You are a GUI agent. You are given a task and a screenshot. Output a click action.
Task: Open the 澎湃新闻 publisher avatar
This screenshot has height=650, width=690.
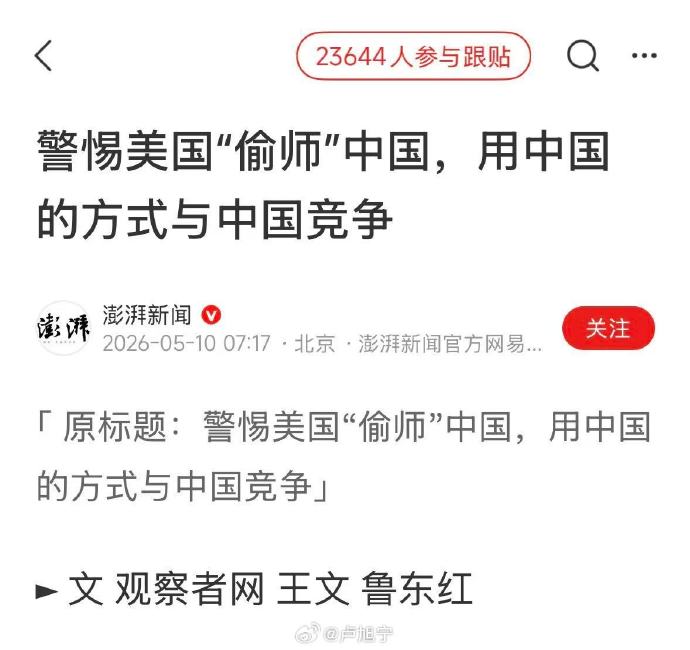[63, 328]
